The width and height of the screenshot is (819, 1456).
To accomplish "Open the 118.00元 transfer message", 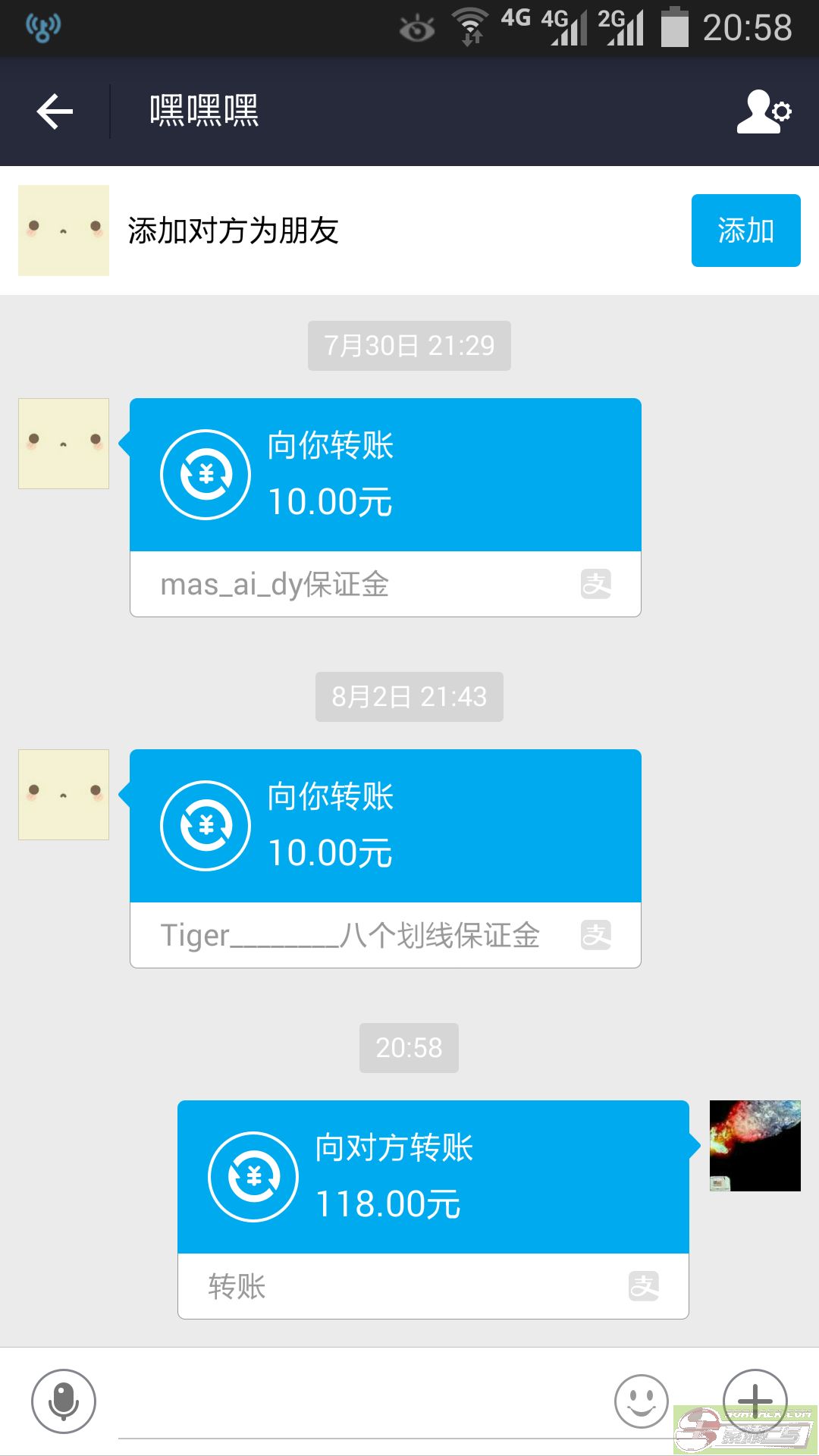I will click(433, 1210).
